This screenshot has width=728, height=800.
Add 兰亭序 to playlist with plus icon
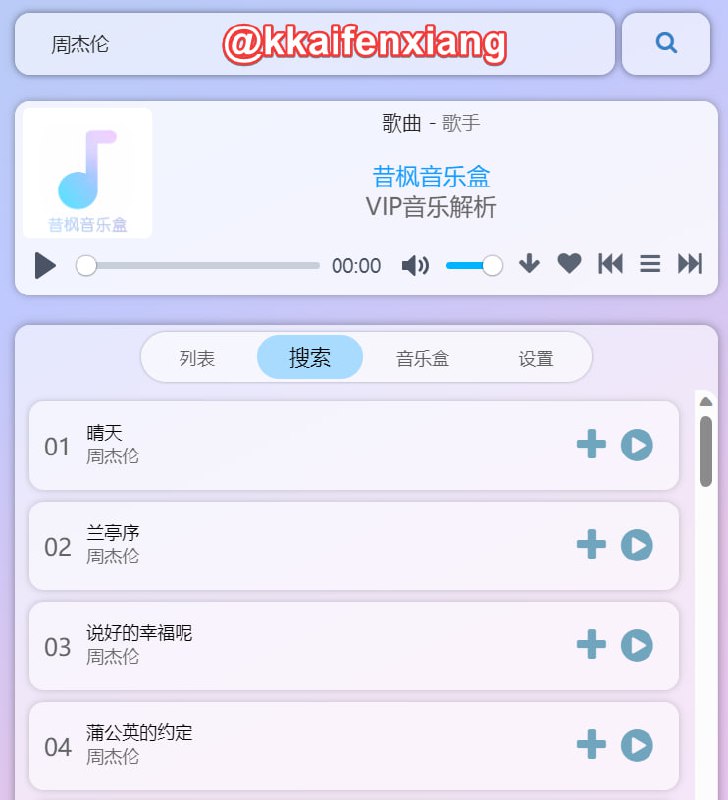coord(591,546)
